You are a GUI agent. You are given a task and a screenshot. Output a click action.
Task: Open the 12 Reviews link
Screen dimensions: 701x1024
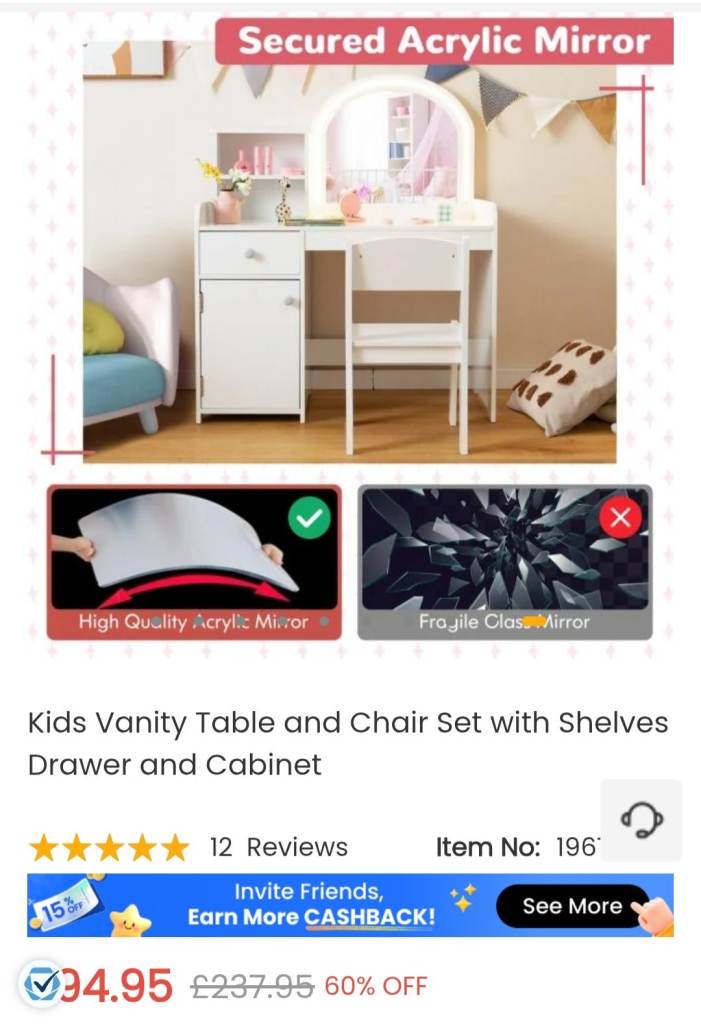click(278, 847)
